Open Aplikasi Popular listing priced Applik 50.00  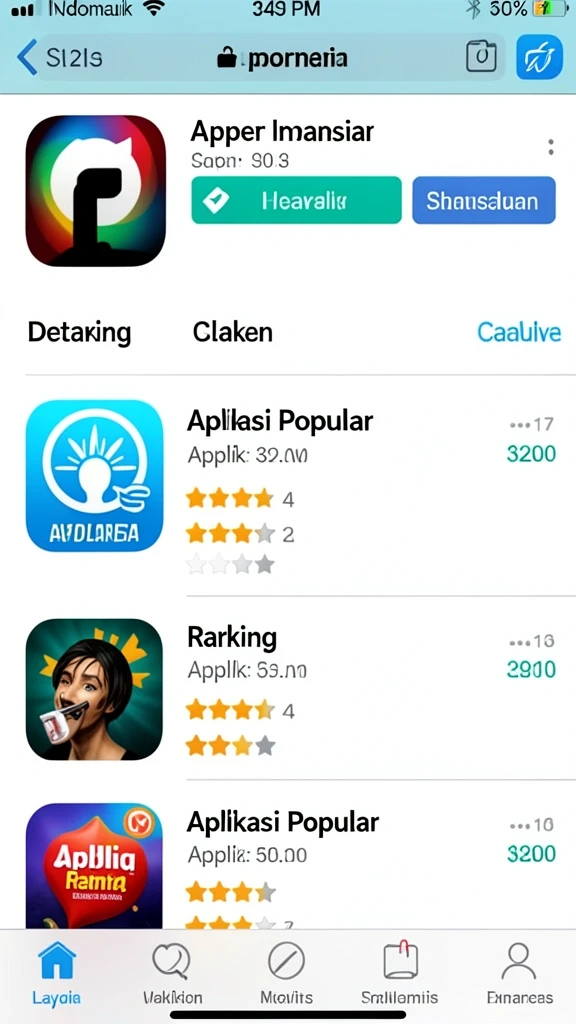pyautogui.click(x=293, y=865)
